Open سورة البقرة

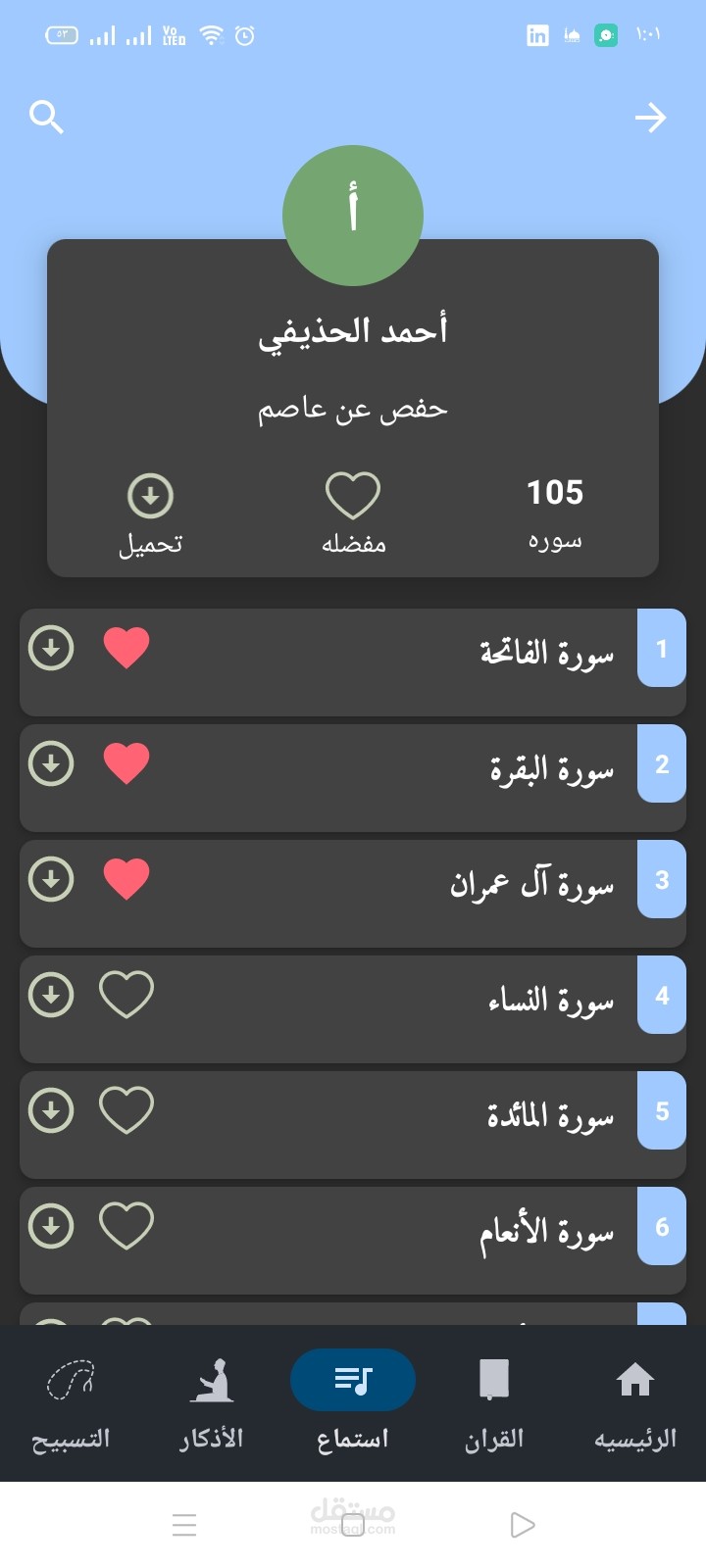click(551, 768)
